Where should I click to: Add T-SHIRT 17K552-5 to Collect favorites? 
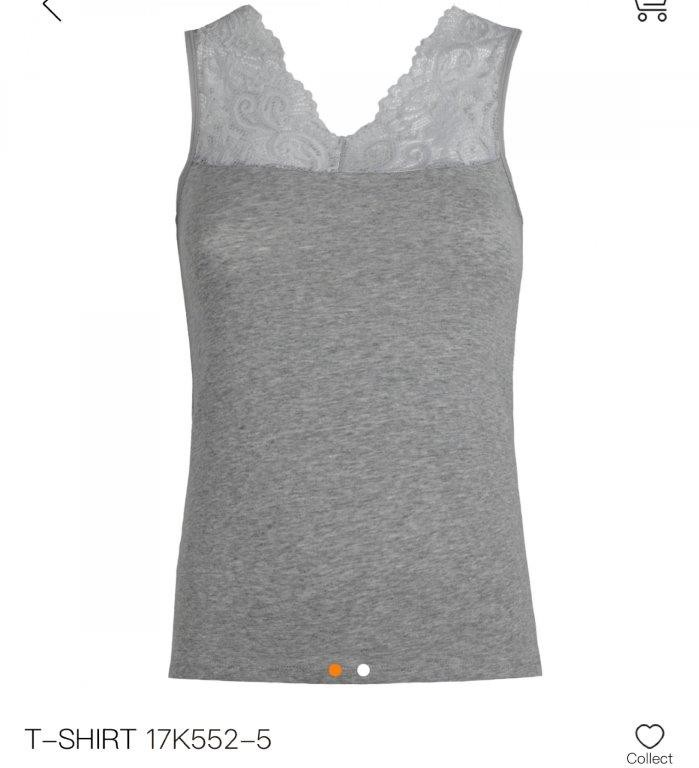[649, 741]
